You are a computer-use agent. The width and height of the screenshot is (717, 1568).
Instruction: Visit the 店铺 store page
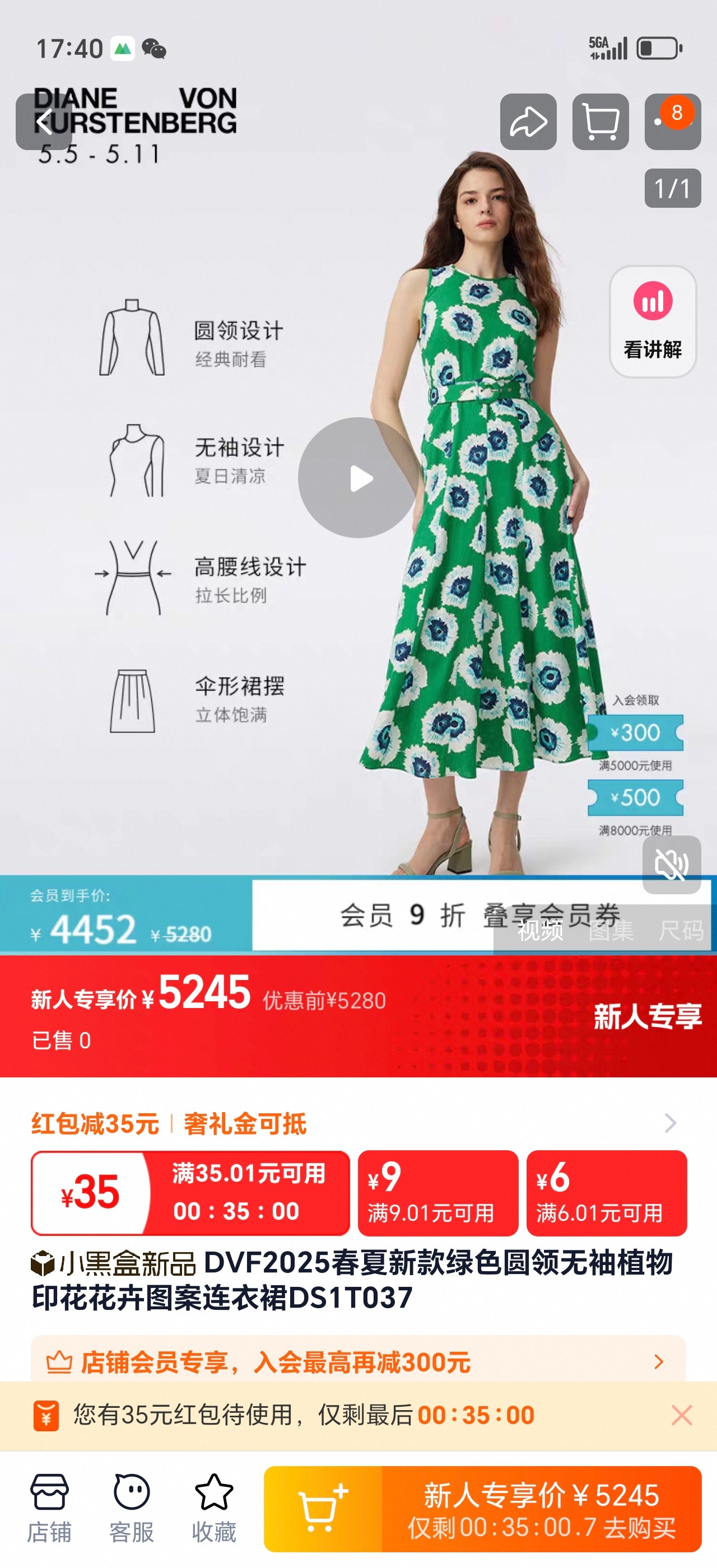point(49,1508)
